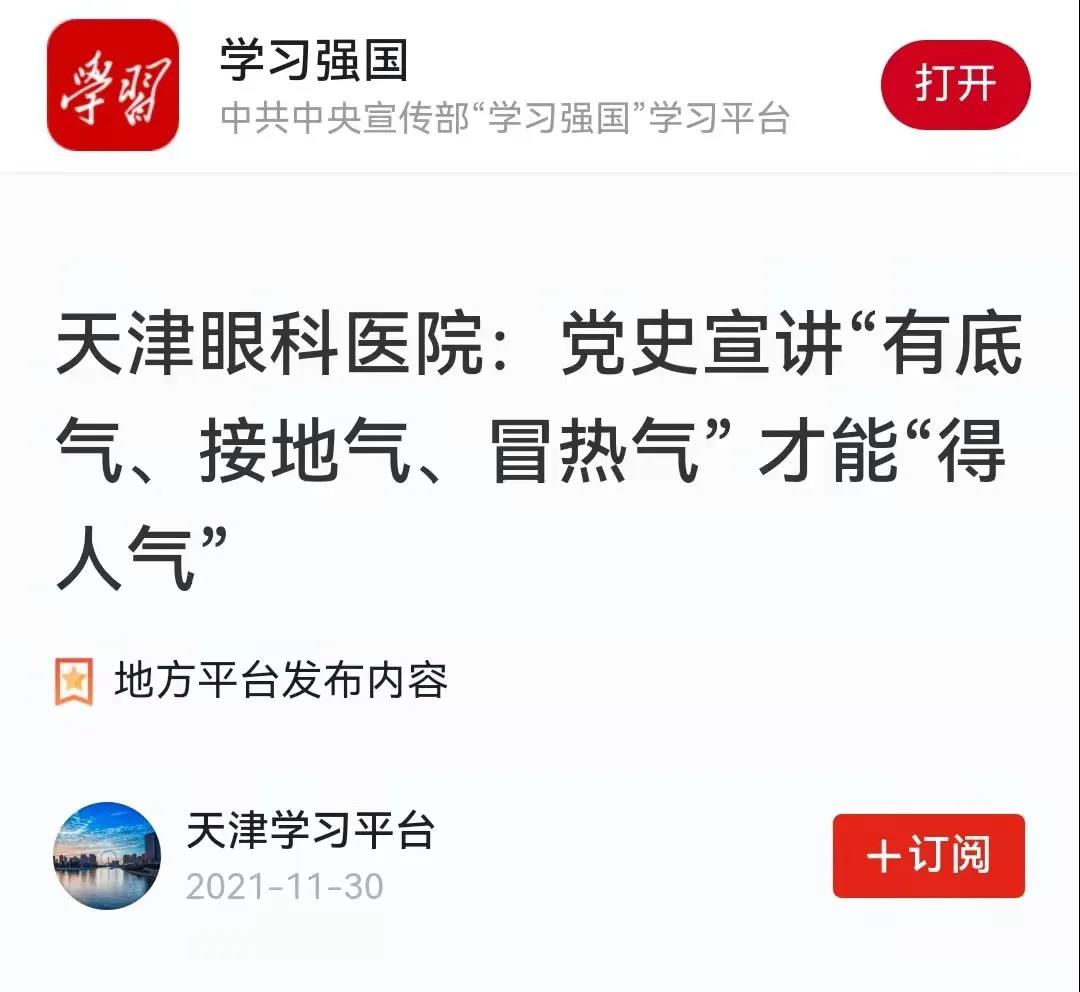This screenshot has height=992, width=1080.
Task: Tap the red 打开 button
Action: click(955, 85)
